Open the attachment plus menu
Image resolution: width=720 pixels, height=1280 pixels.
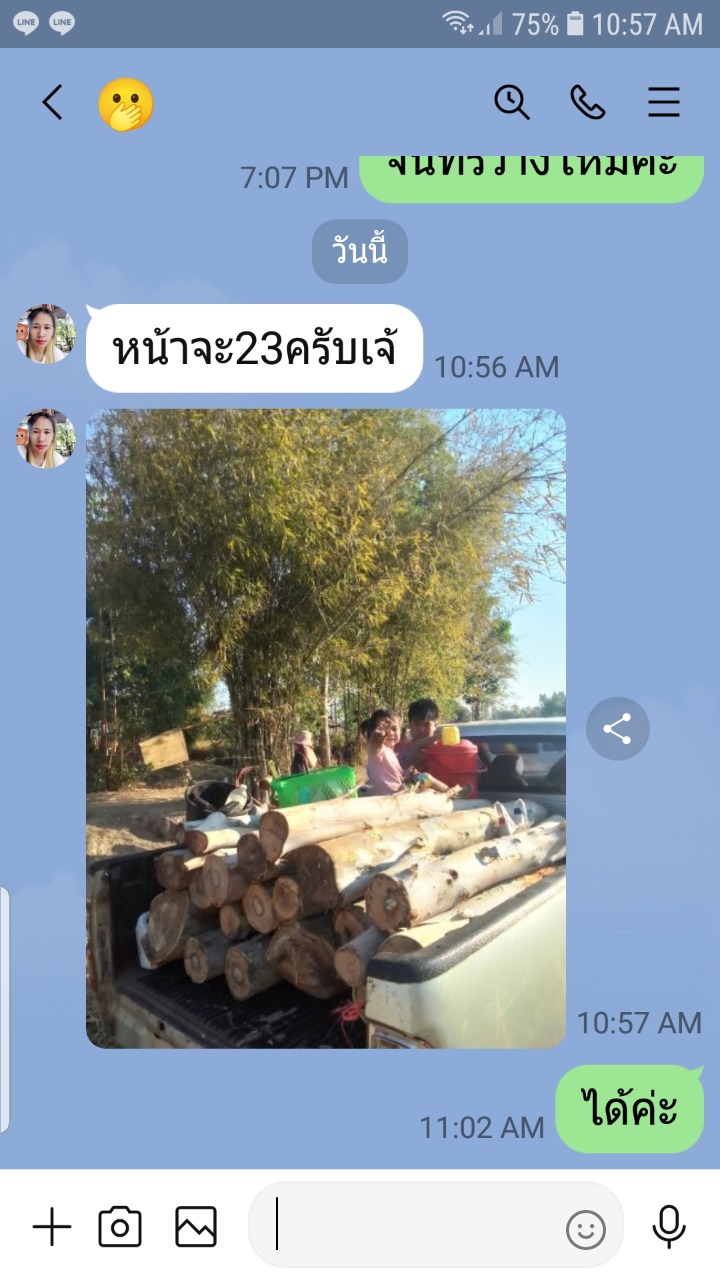(x=52, y=1227)
